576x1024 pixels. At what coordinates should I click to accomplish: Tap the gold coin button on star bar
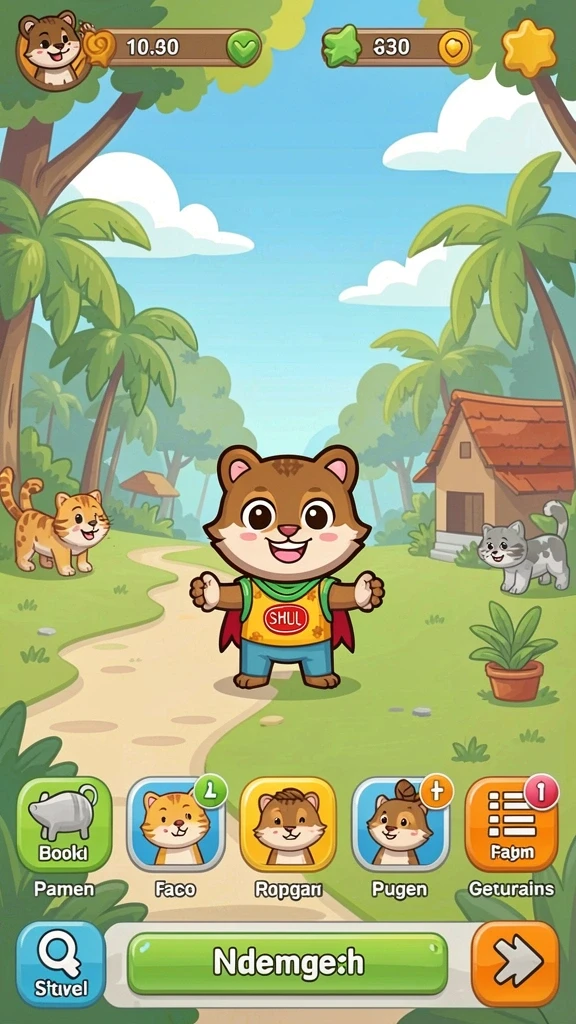click(454, 48)
